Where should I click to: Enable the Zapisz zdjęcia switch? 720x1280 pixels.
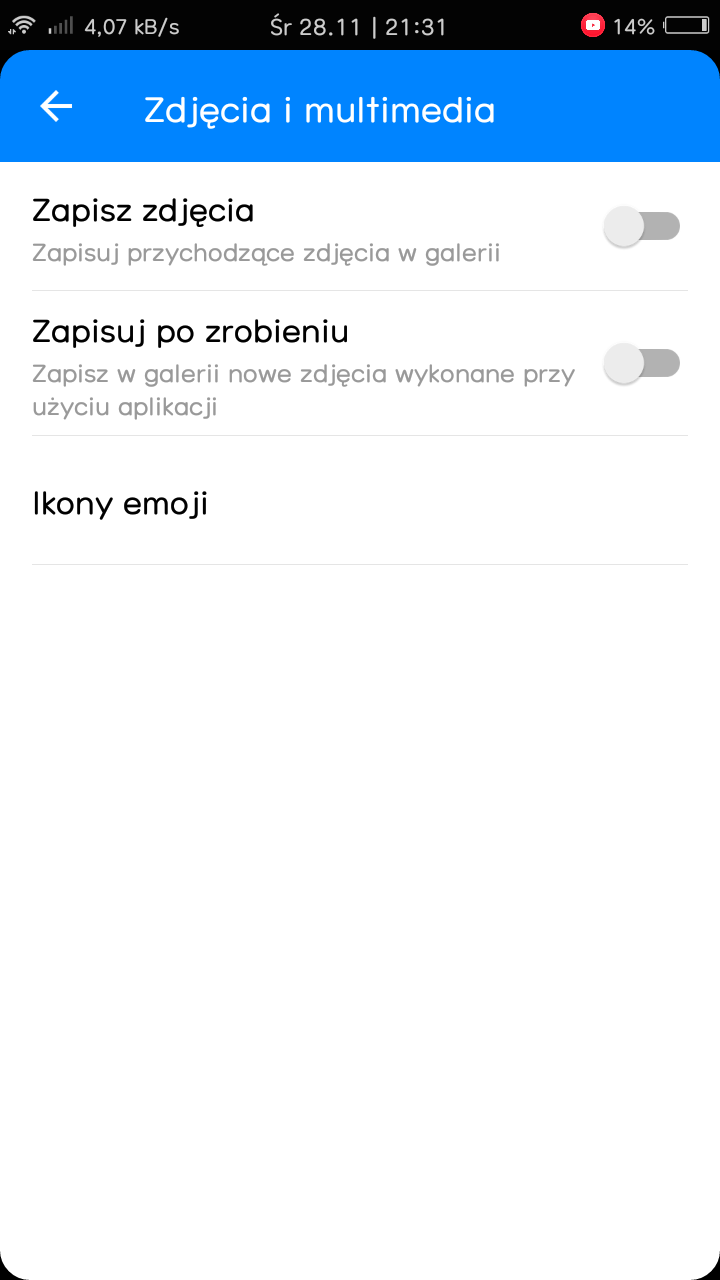[x=641, y=227]
